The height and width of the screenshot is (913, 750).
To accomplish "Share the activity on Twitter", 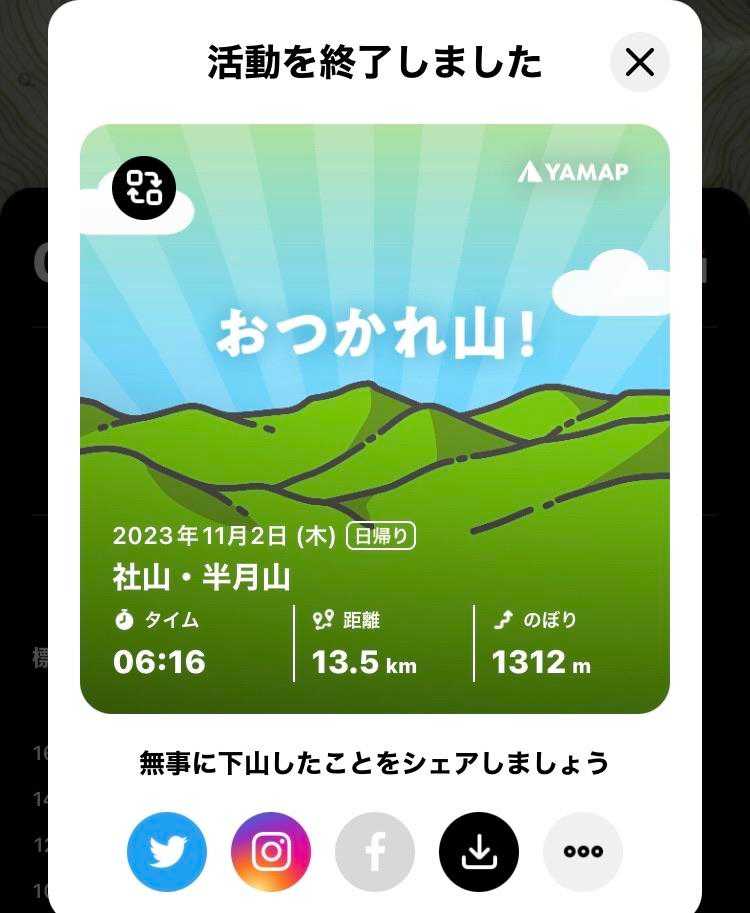I will coord(167,852).
